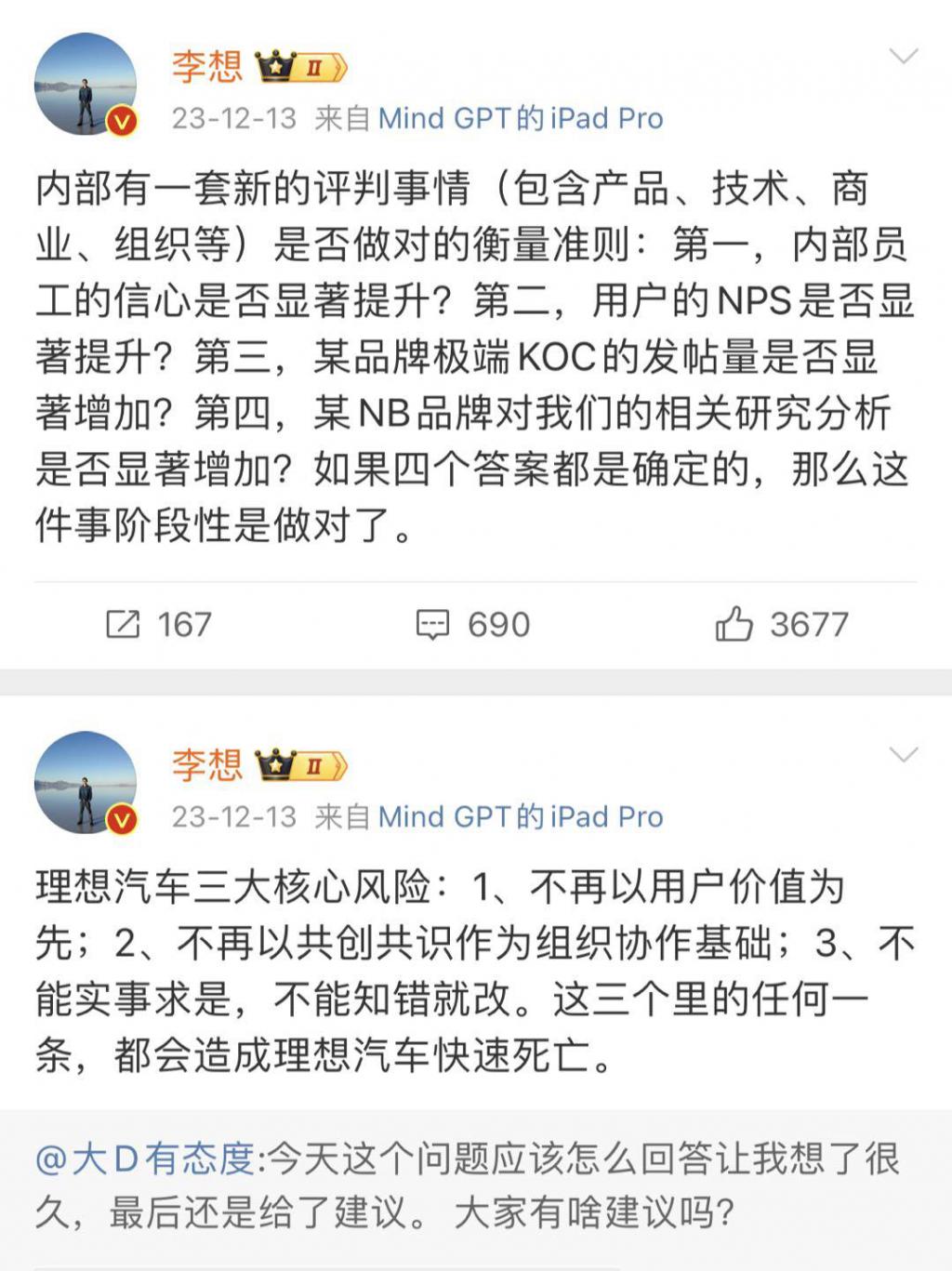Open the Mind GPT的iPad Pro source link on the first post

521,119
